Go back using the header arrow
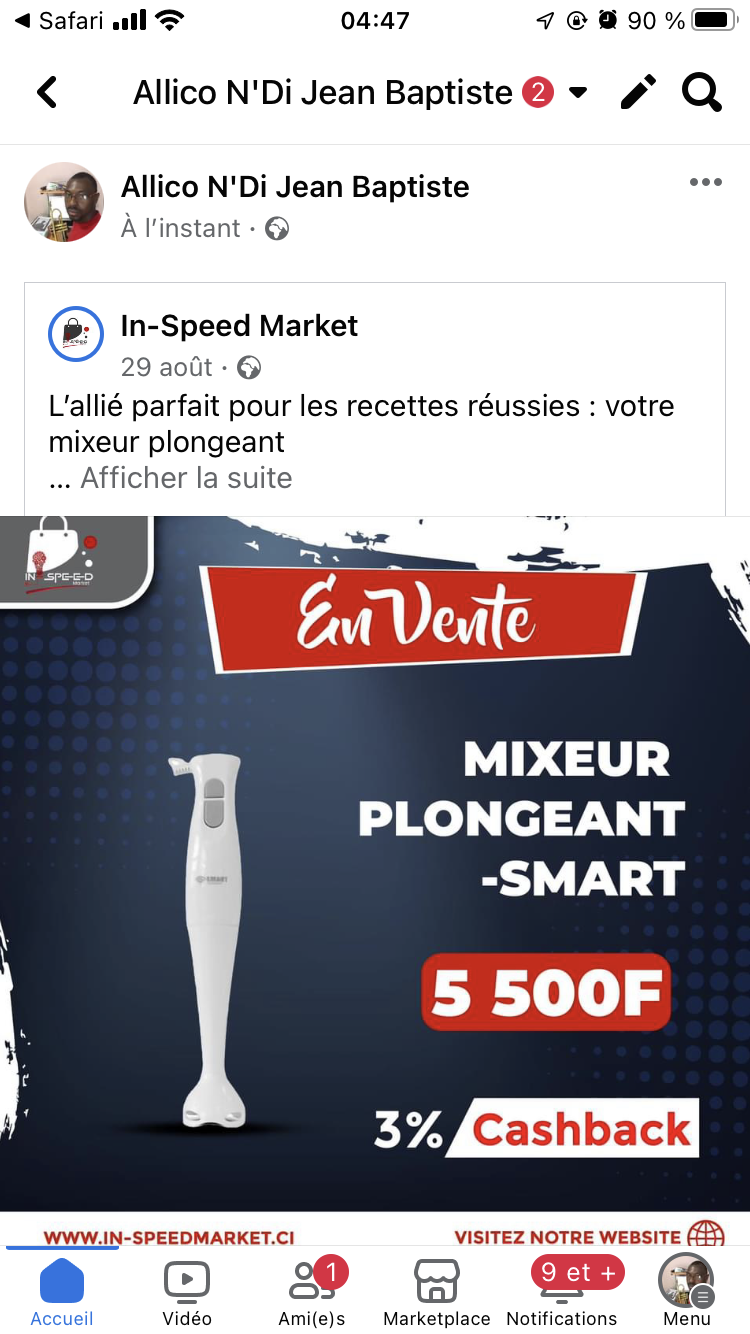Viewport: 750px width, 1334px height. 47,93
